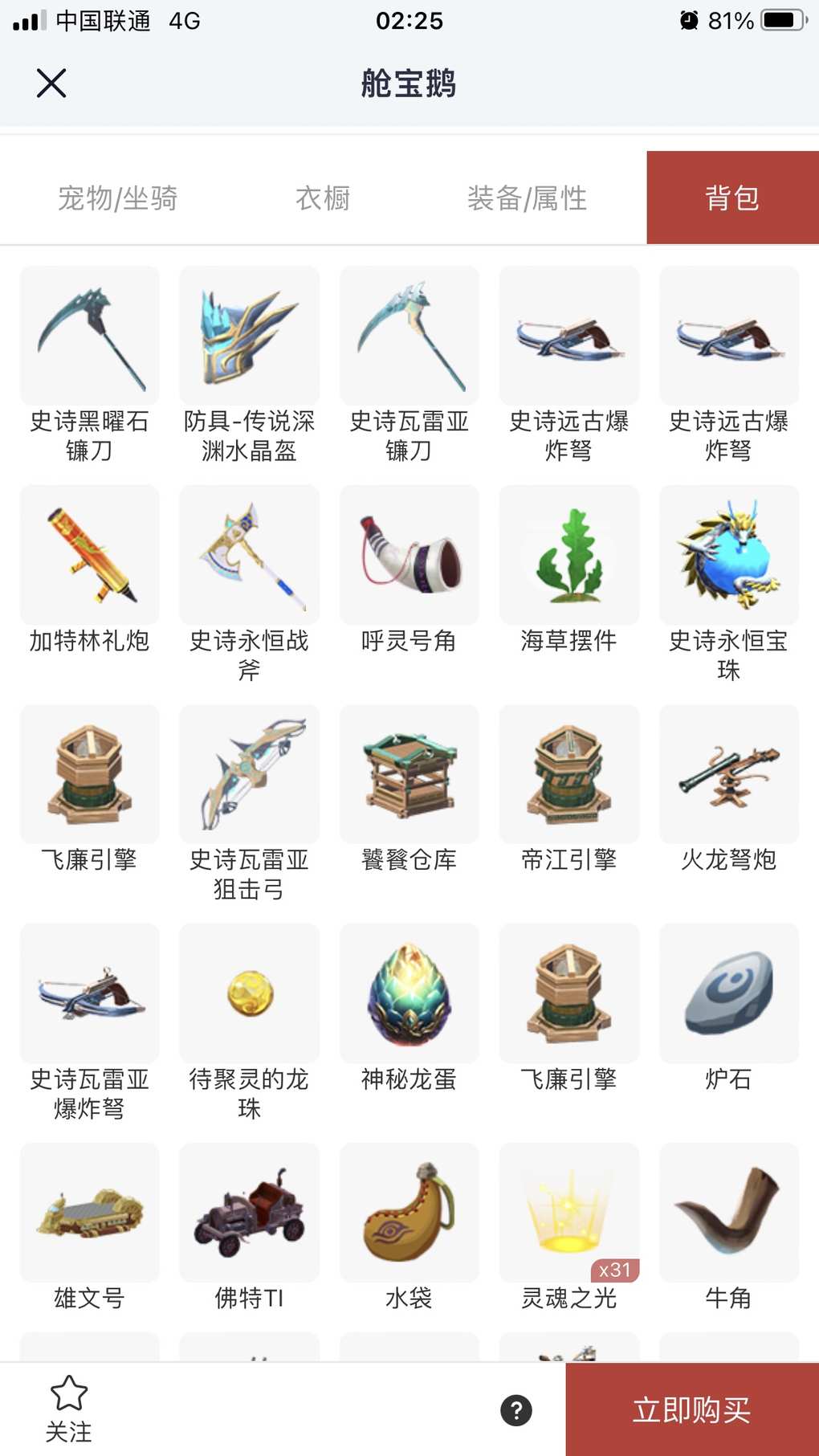View the 防具-传说深渊水晶盔 item
Screen dimensions: 819x1456
249,337
